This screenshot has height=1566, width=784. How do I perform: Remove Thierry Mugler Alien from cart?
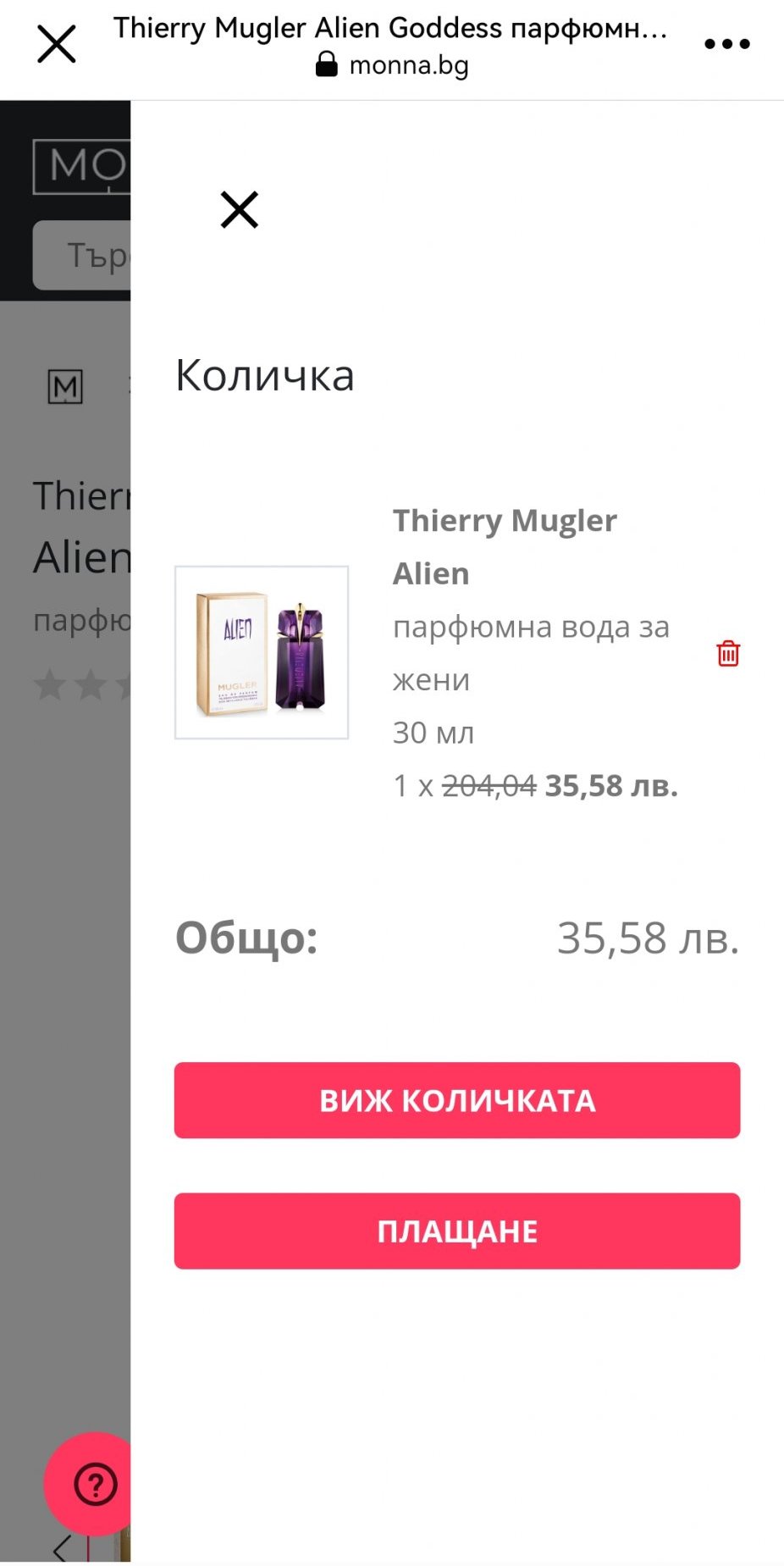click(728, 653)
